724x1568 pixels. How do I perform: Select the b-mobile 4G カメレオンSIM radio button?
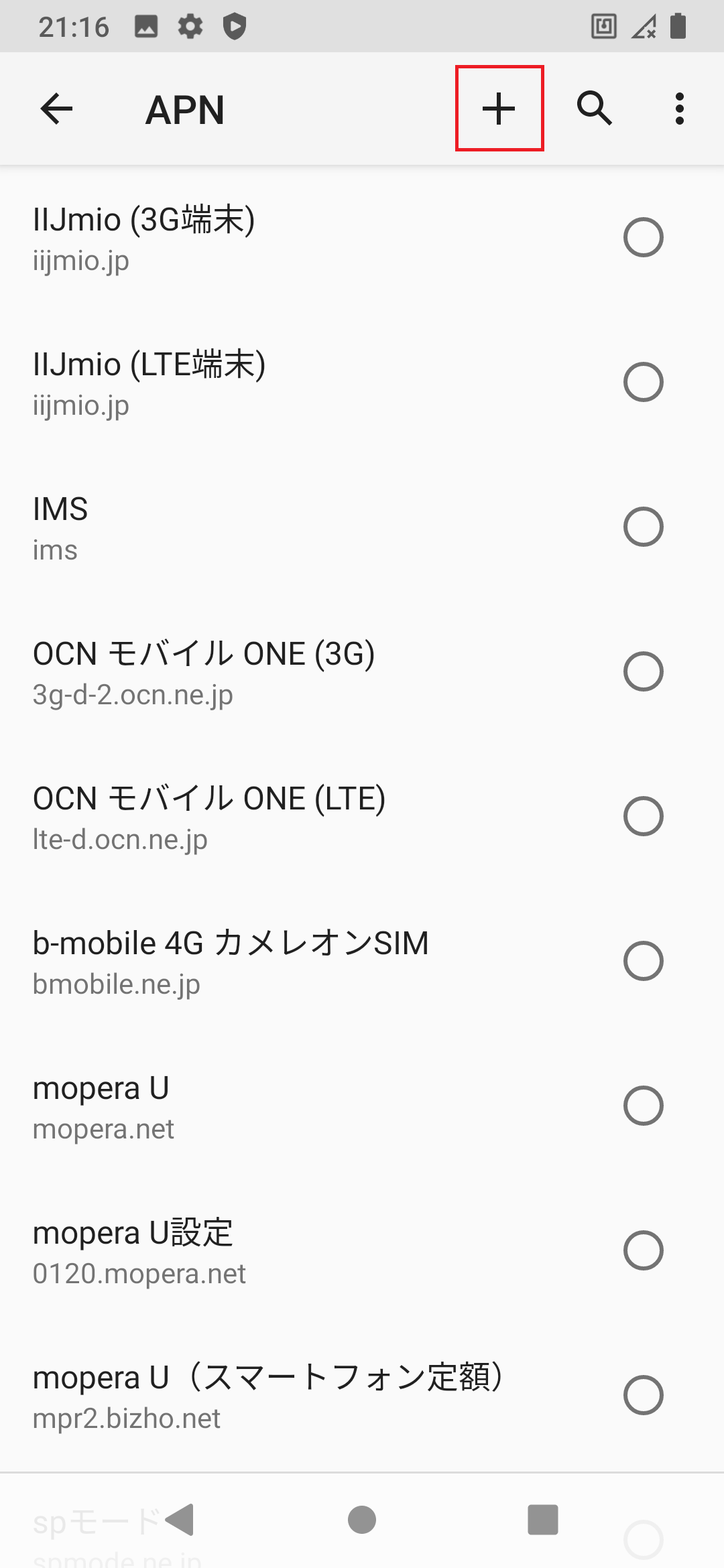pos(644,961)
